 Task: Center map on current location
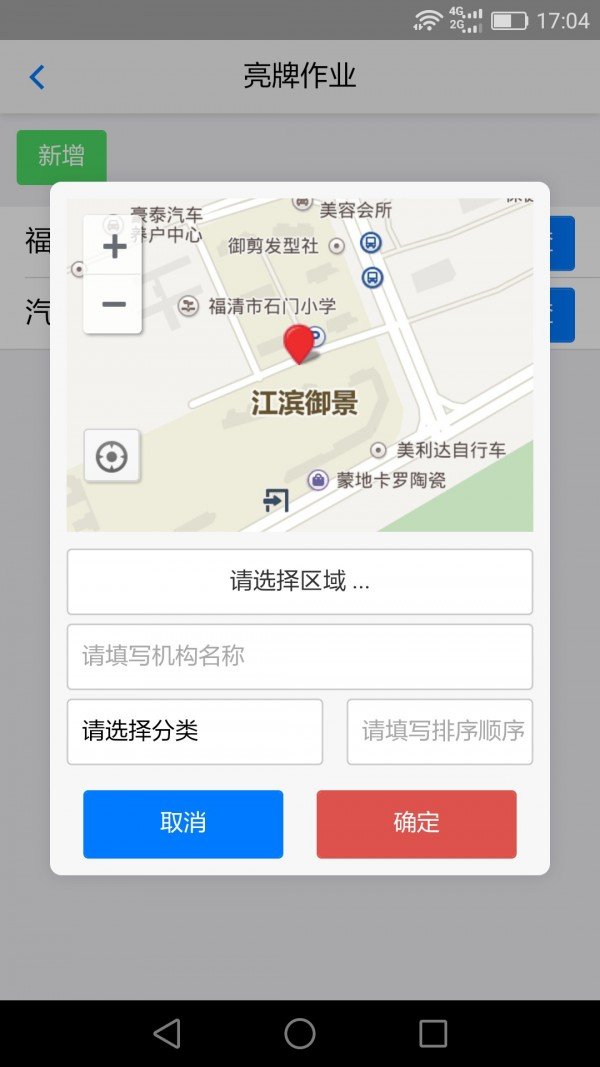(112, 456)
